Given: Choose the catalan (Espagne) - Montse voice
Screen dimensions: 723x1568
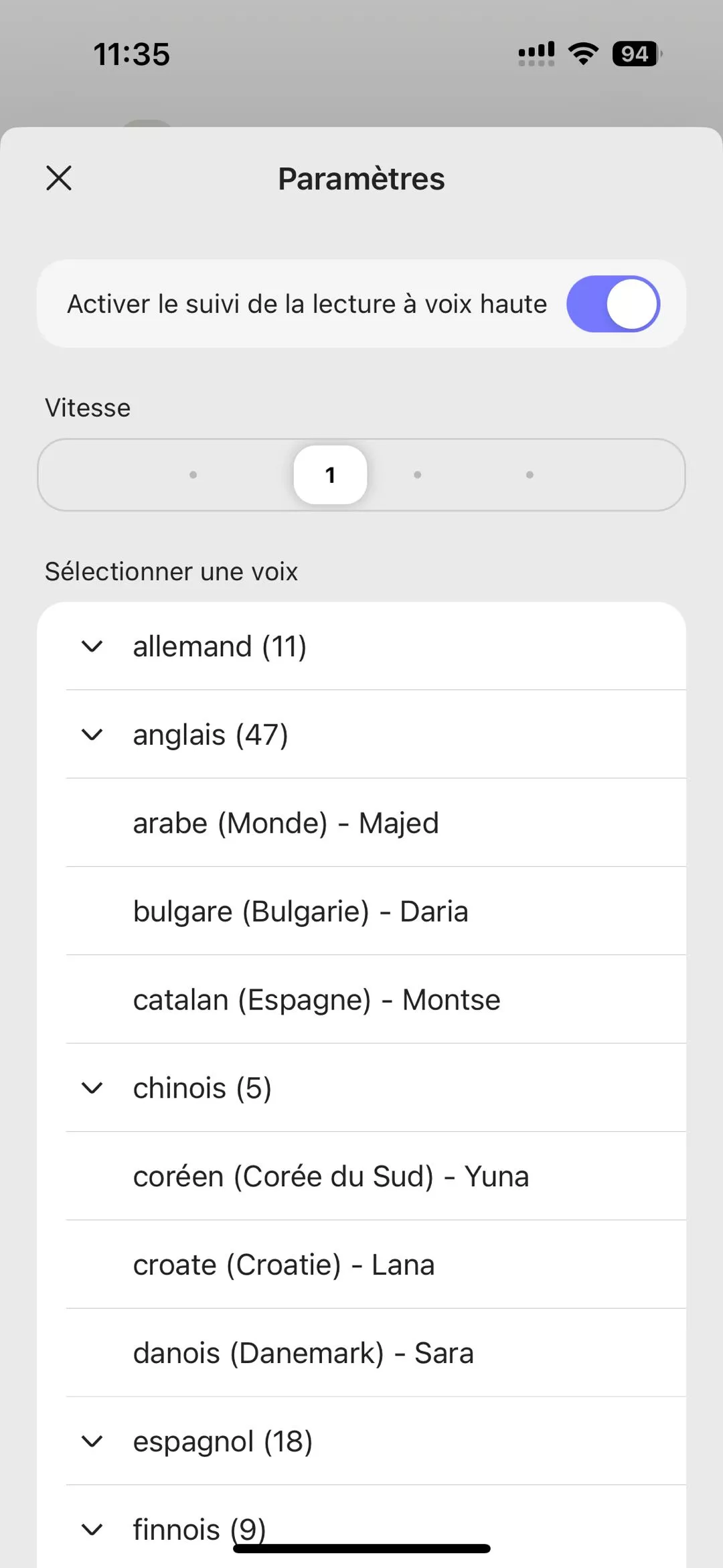Looking at the screenshot, I should pos(317,999).
